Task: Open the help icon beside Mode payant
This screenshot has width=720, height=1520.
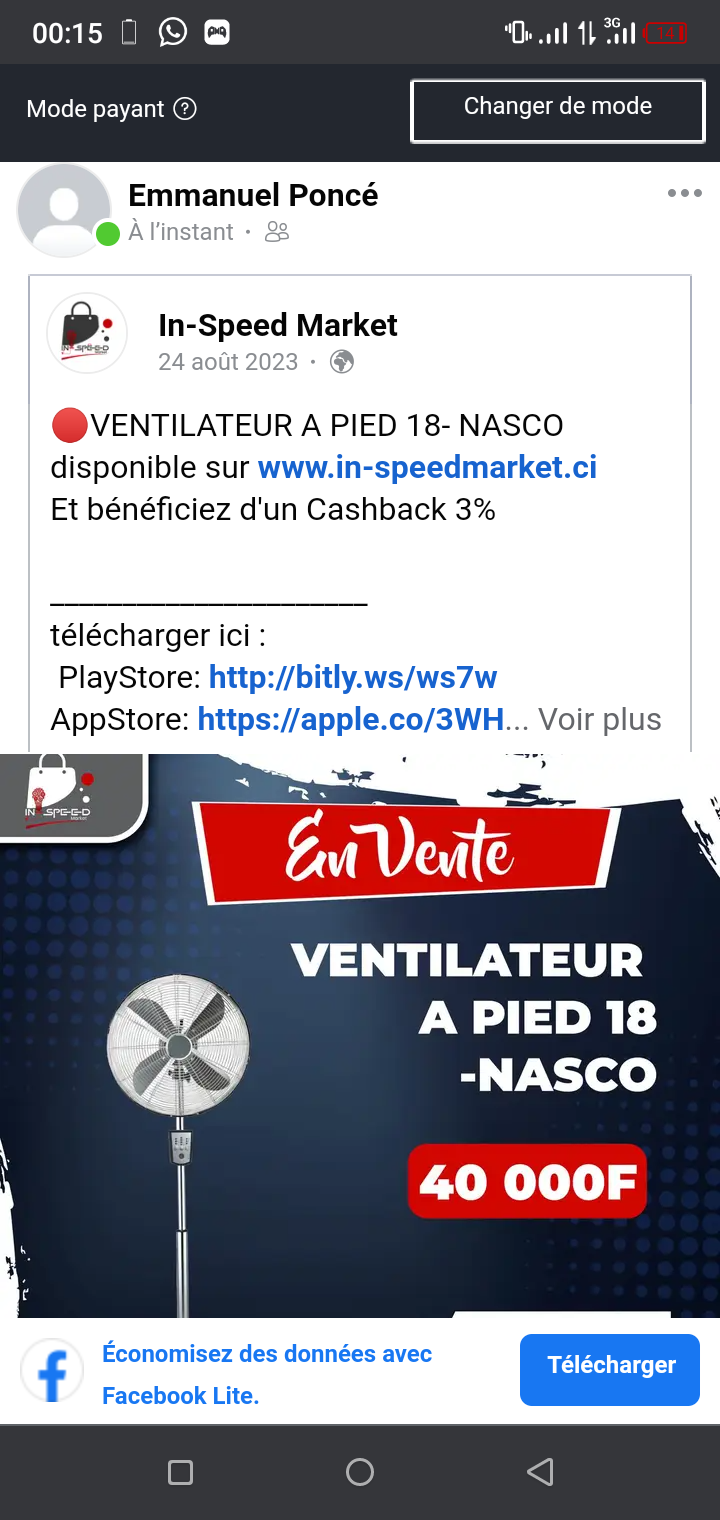Action: click(185, 109)
